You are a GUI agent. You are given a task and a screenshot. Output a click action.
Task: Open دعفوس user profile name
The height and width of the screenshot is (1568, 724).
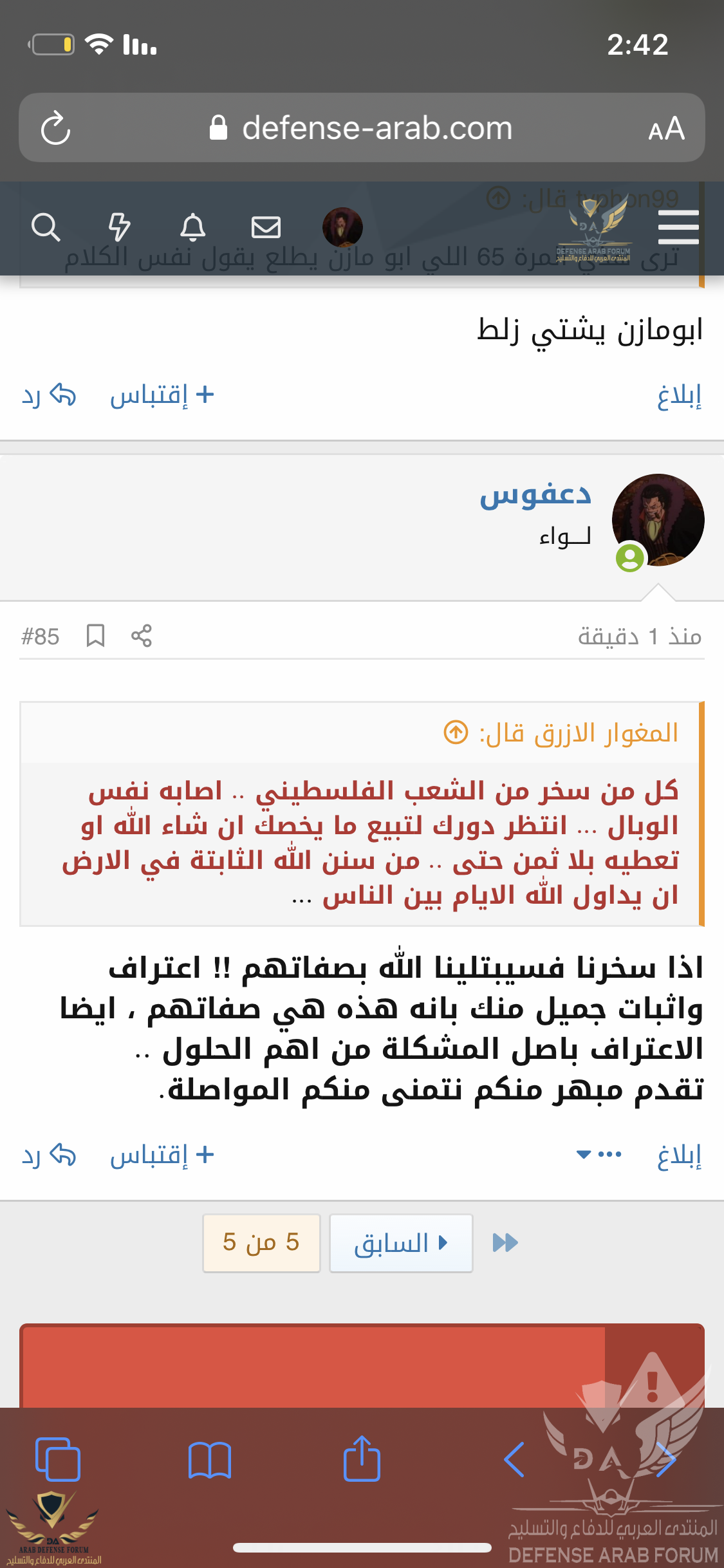click(x=535, y=495)
